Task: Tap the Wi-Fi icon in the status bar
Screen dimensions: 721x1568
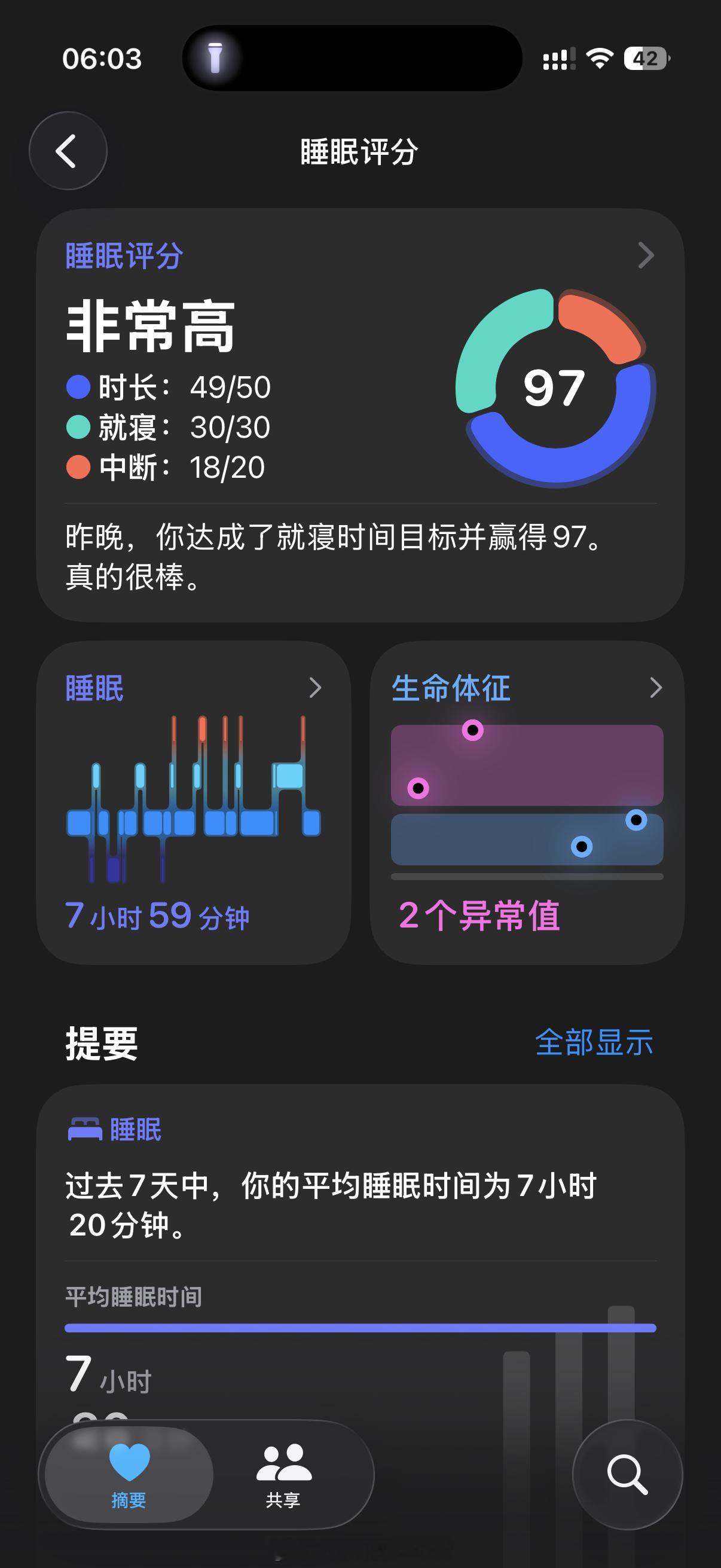Action: [600, 59]
